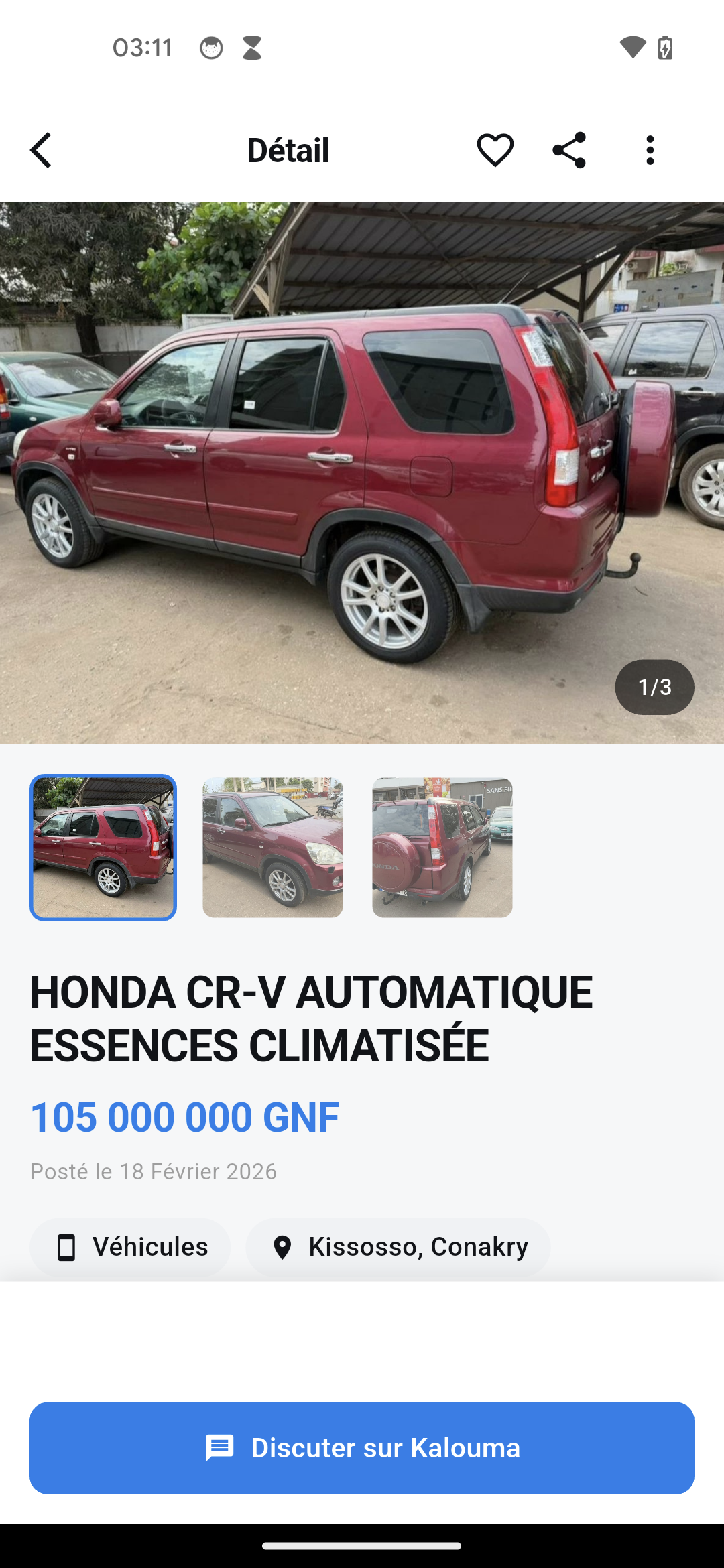
Task: Tap the location pin icon beside Kissosso
Action: [x=284, y=1246]
